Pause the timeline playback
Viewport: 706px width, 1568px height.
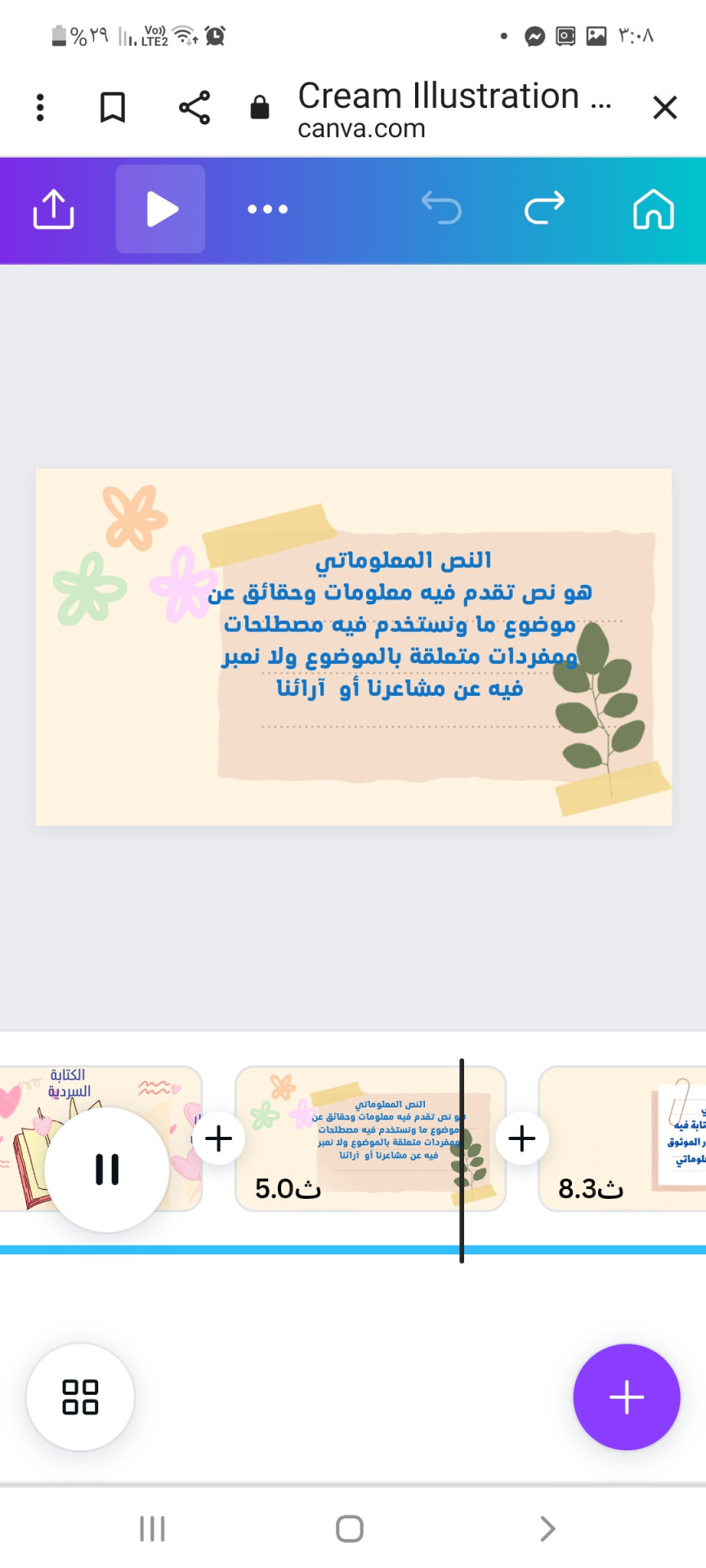coord(107,1169)
